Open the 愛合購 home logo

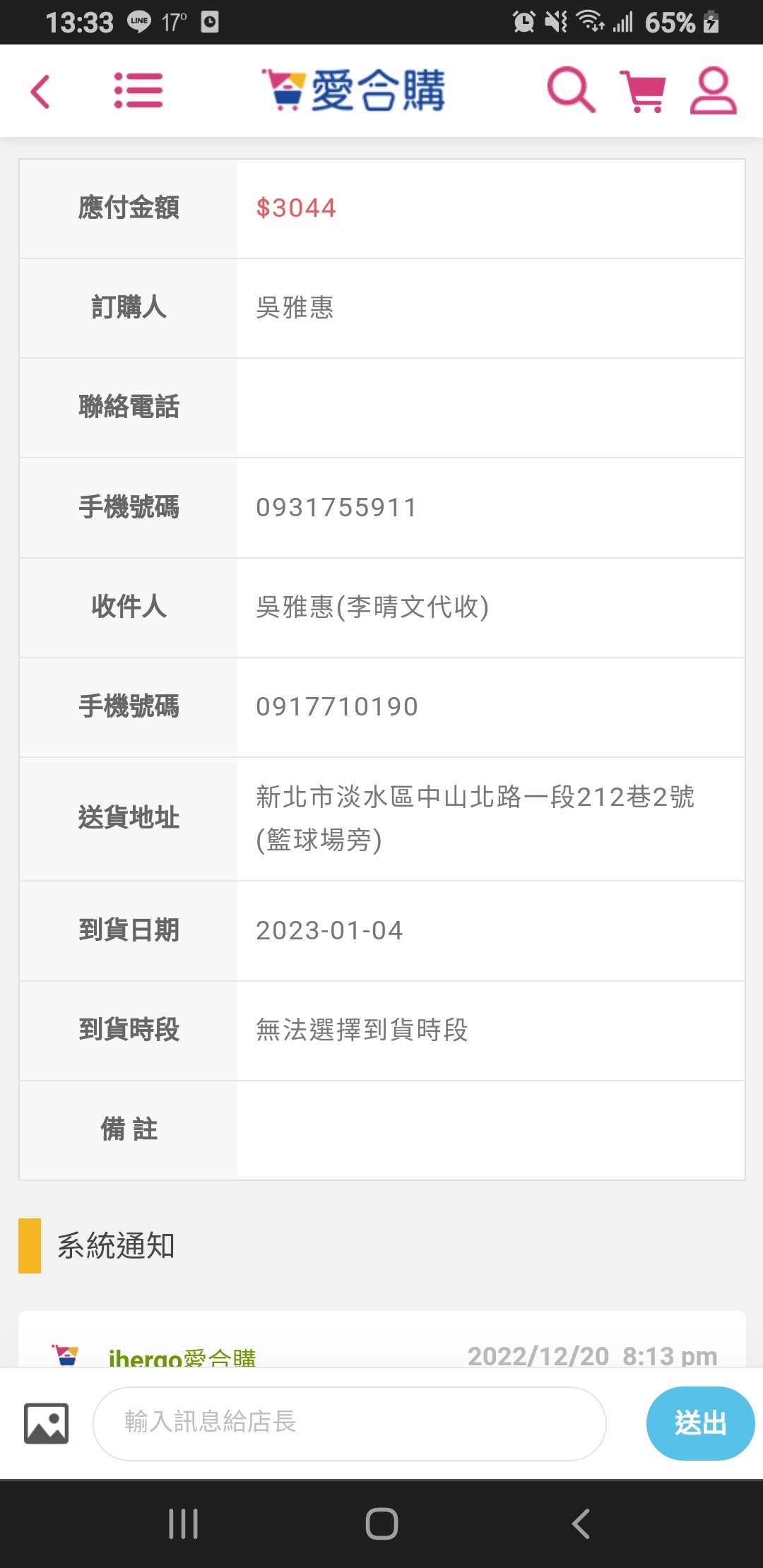(x=353, y=90)
